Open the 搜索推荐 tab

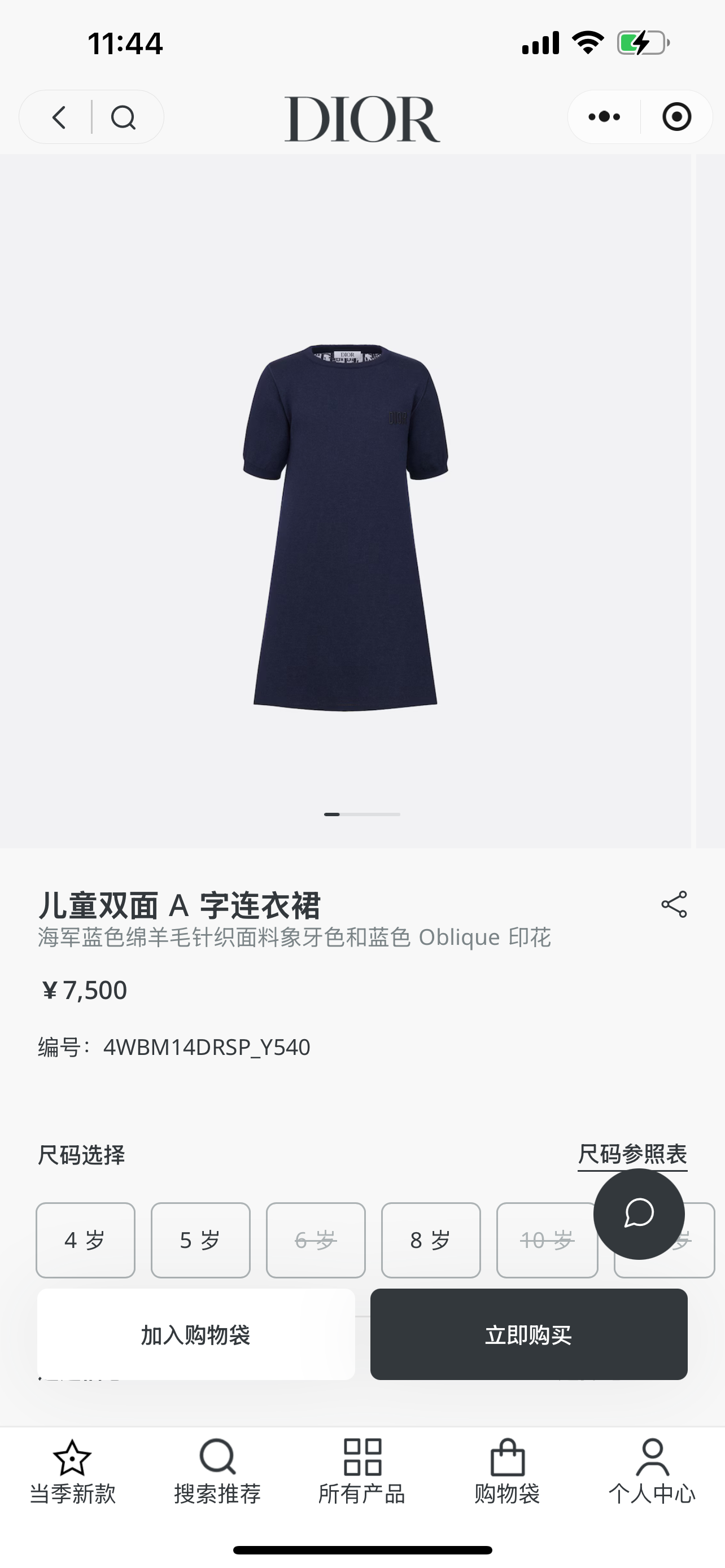click(217, 1471)
